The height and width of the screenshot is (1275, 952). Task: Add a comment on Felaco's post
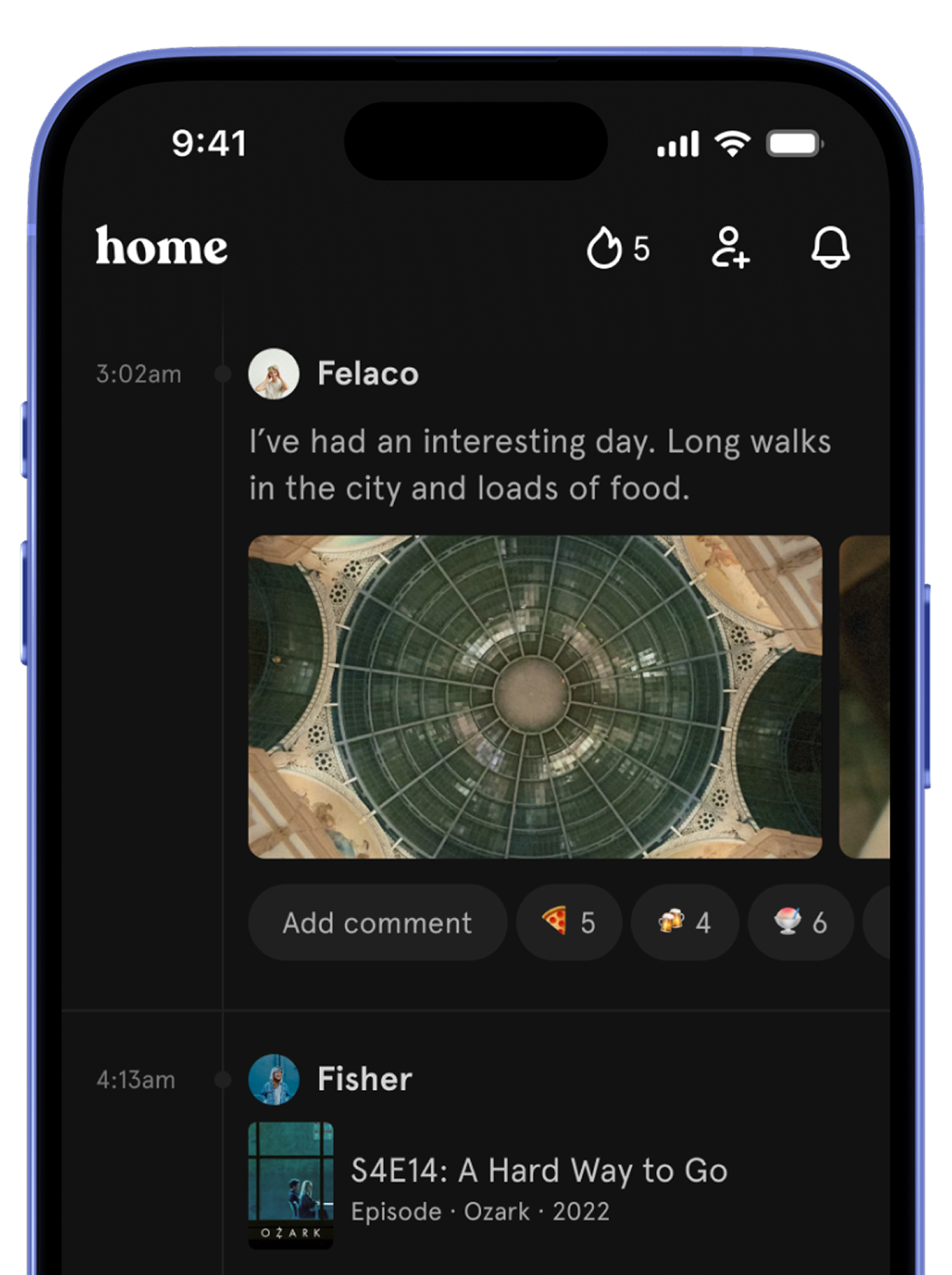(377, 923)
